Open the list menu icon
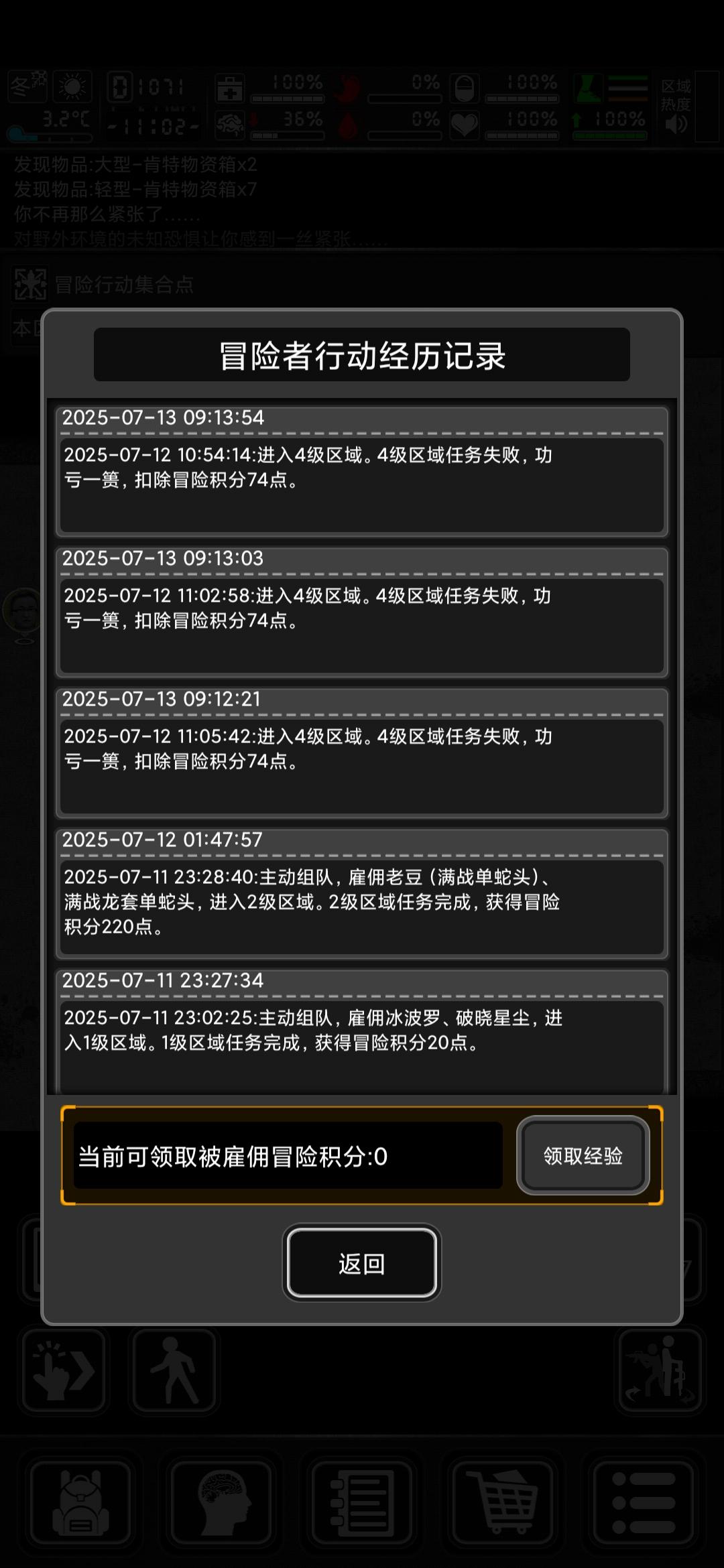The height and width of the screenshot is (1568, 724). [644, 1501]
